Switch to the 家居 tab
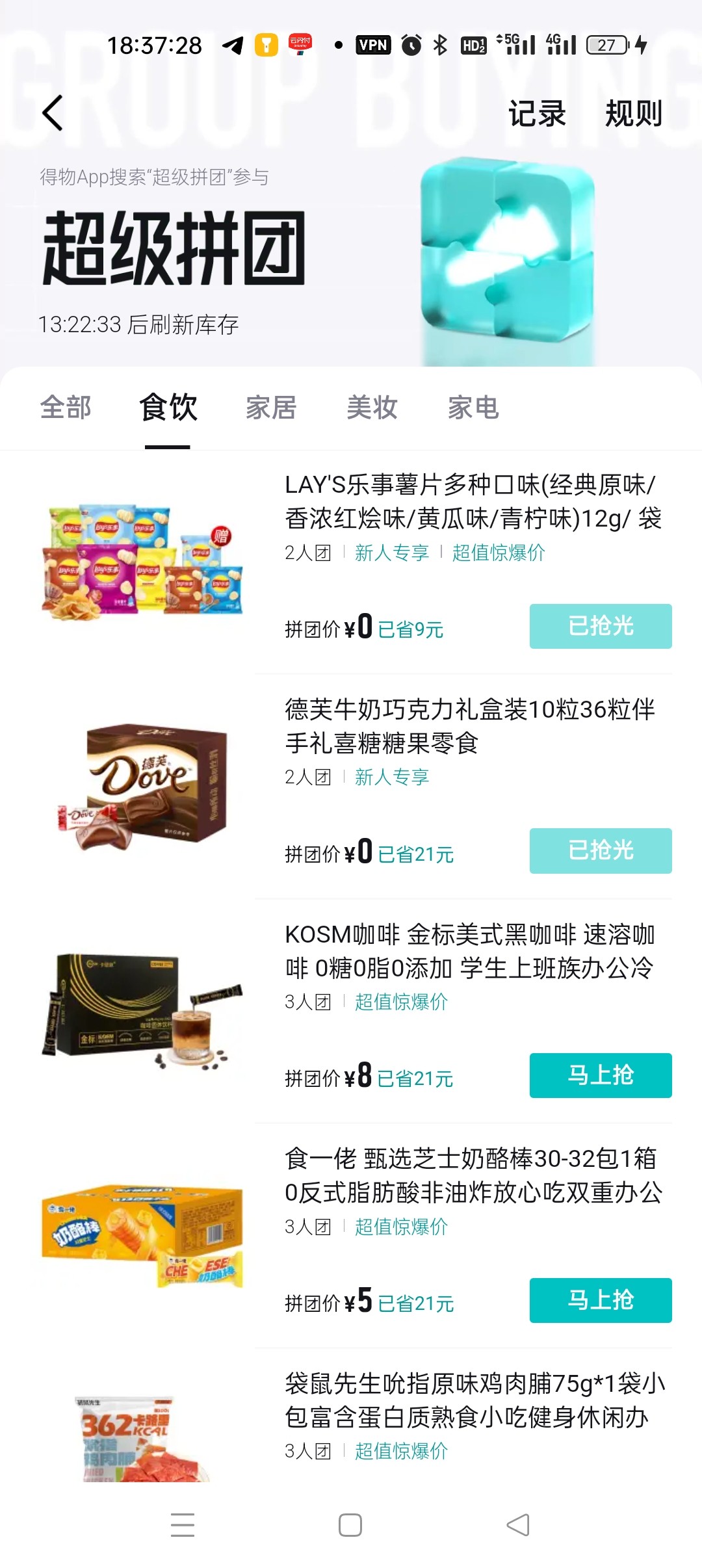Viewport: 702px width, 1568px height. (x=271, y=408)
